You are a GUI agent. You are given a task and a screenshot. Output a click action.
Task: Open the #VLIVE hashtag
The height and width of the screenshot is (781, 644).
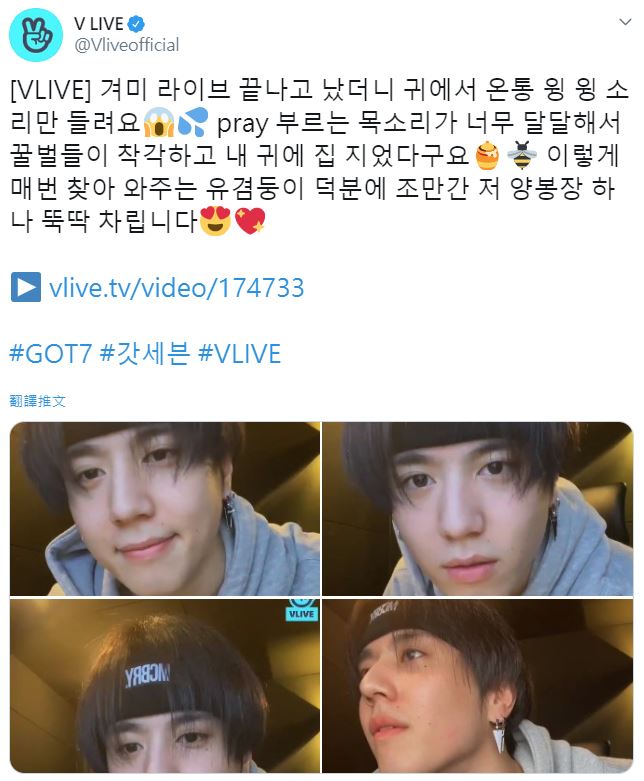coord(240,353)
